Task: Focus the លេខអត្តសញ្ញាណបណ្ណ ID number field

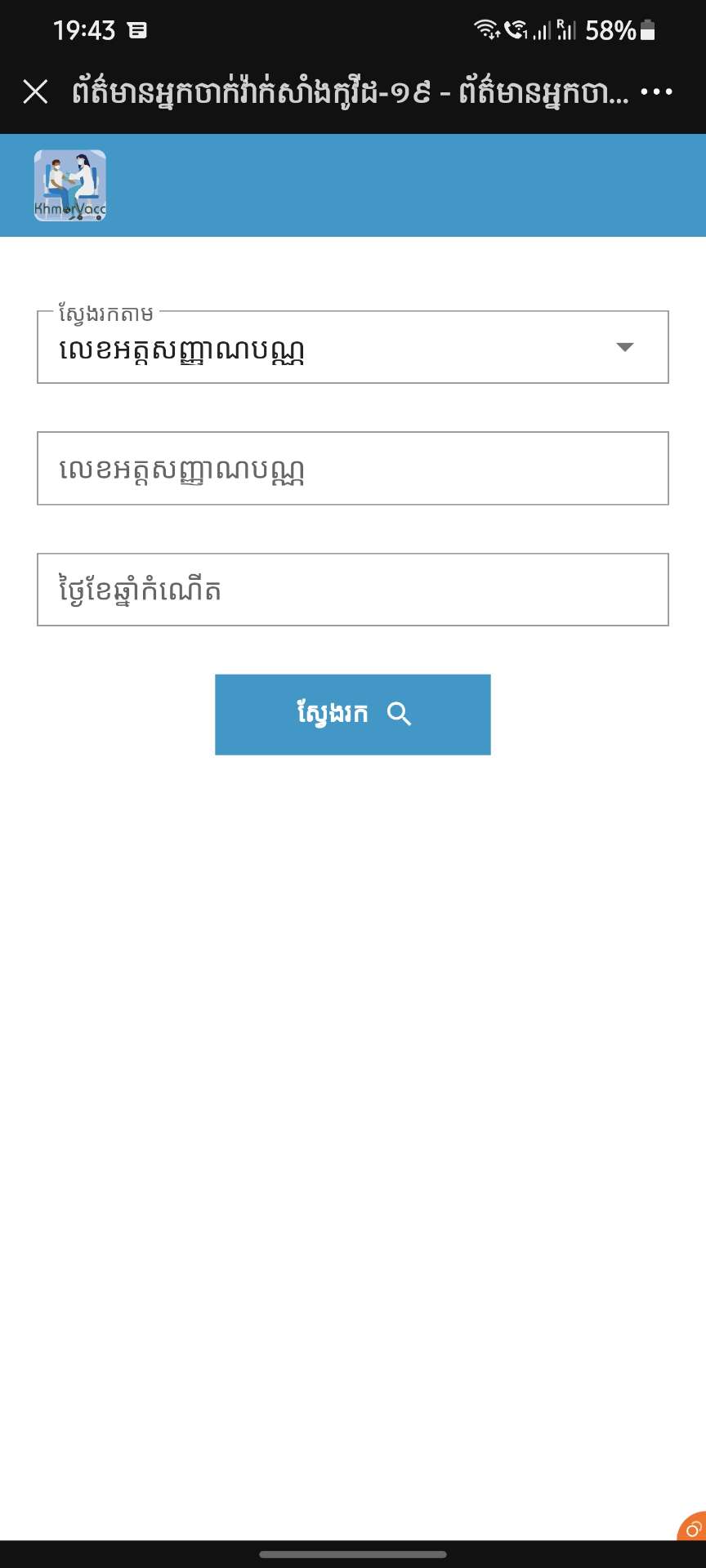Action: coord(353,469)
